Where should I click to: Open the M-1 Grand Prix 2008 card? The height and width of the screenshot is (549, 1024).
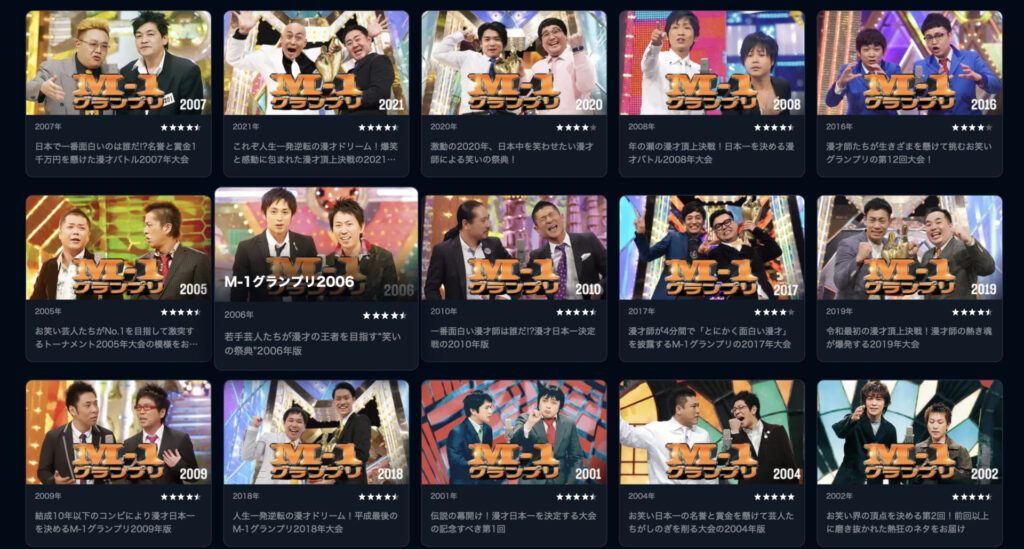point(711,63)
